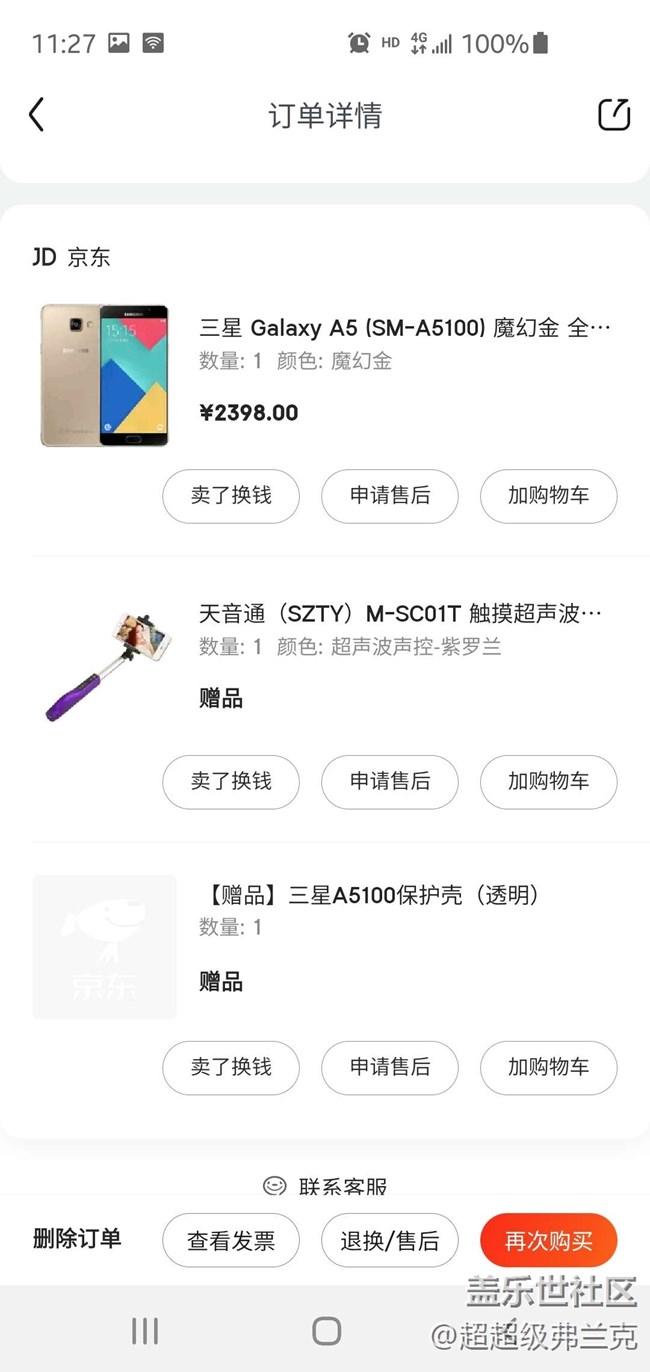
Task: Contact customer service via 联系客服
Action: click(x=326, y=1186)
